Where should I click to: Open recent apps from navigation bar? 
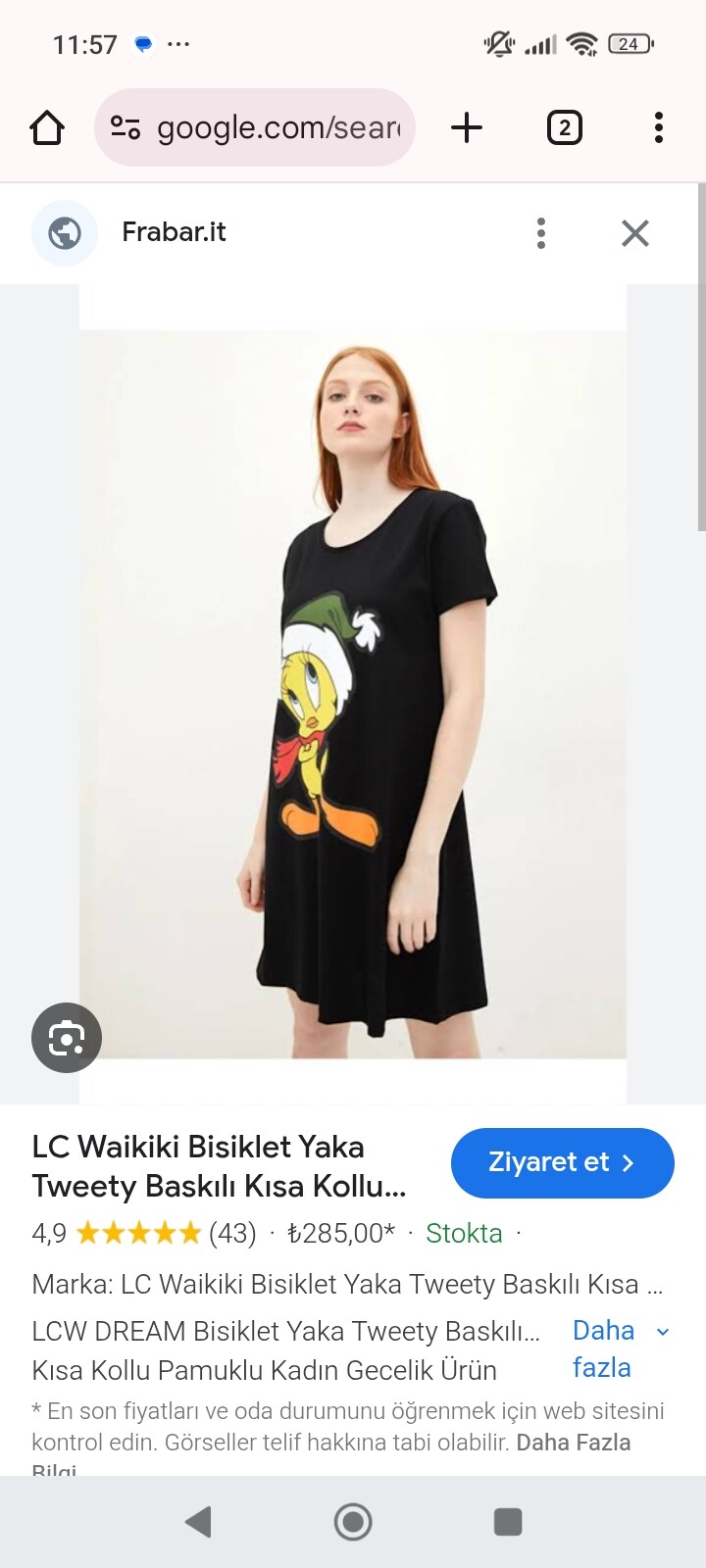507,1522
